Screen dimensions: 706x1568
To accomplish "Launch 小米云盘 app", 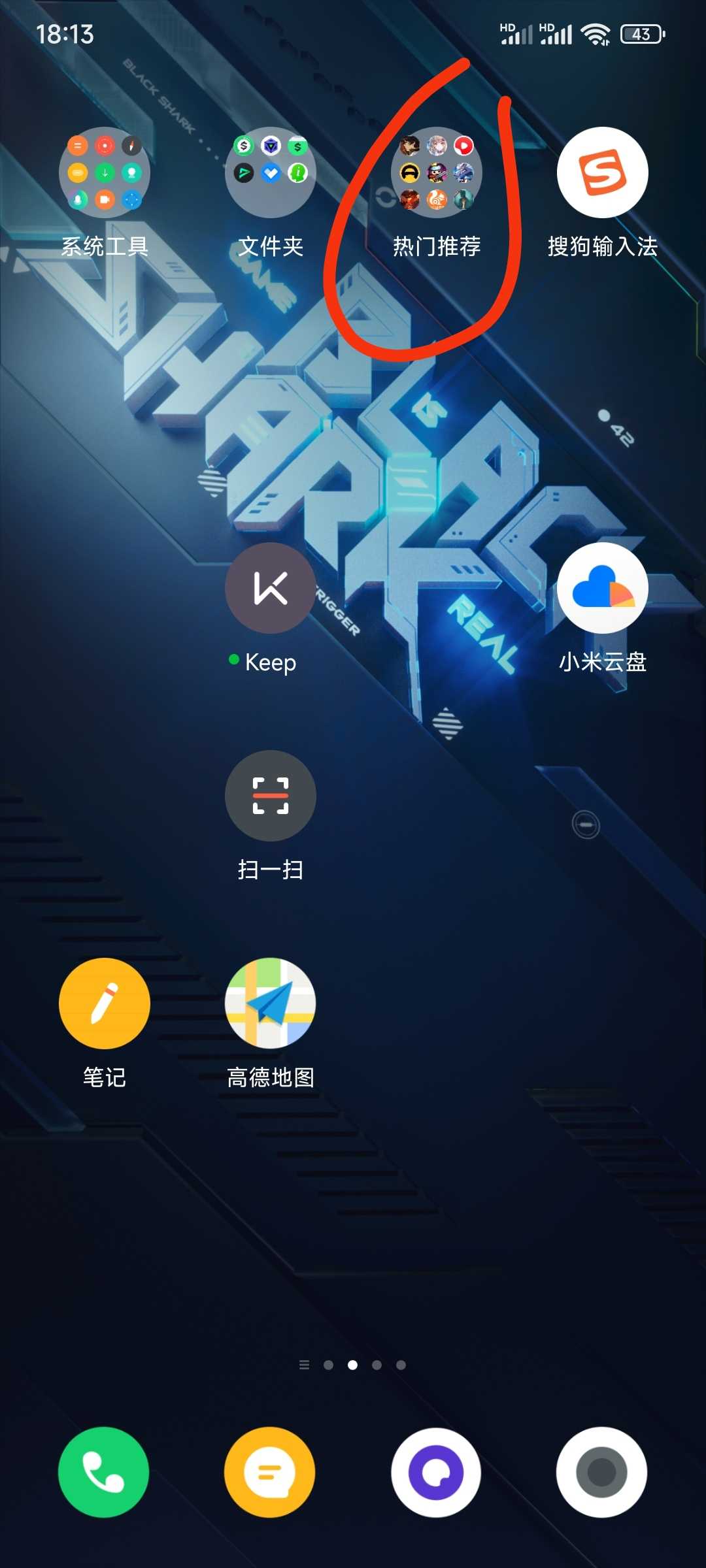I will [x=602, y=588].
